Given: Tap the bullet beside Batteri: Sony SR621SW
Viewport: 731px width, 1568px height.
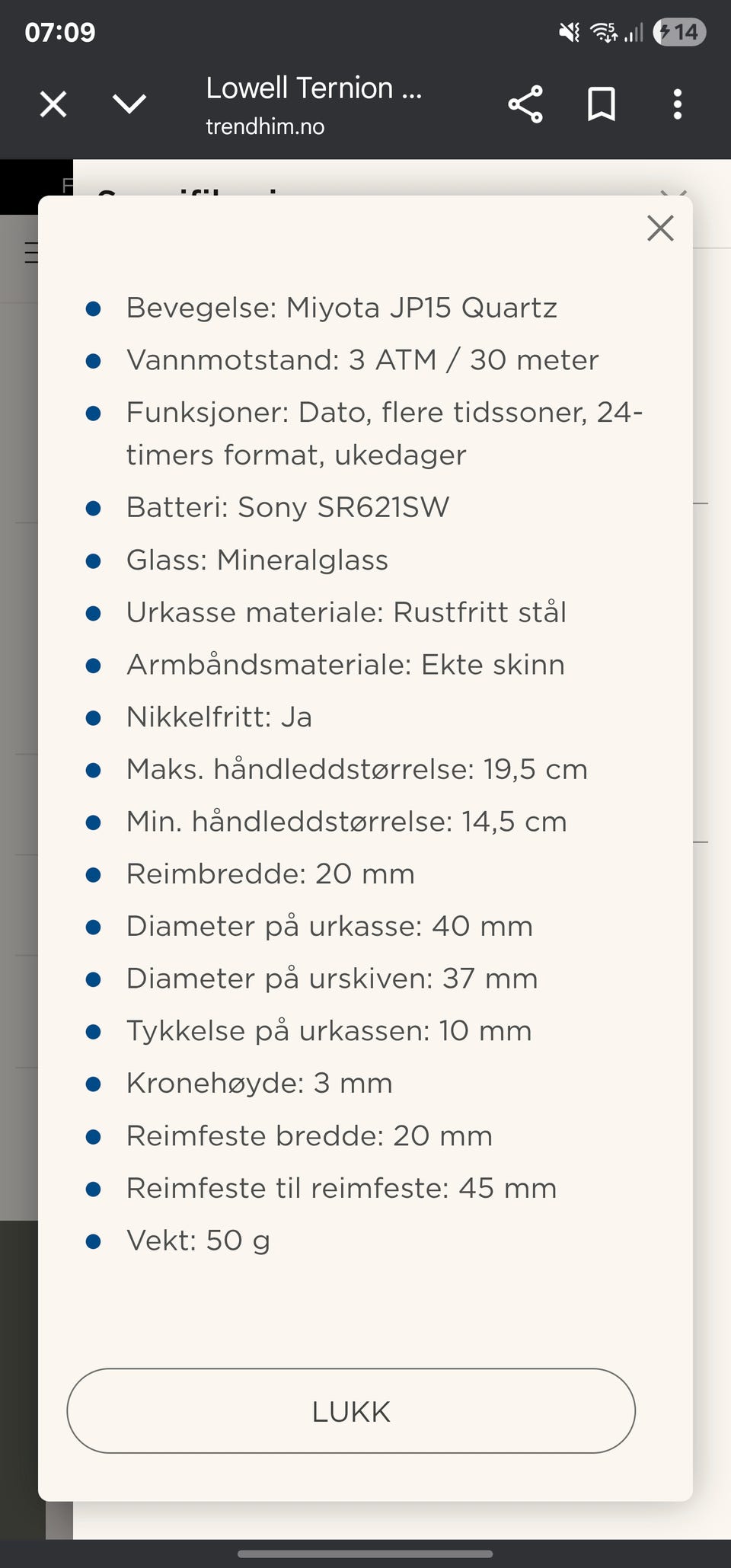Looking at the screenshot, I should tap(94, 506).
